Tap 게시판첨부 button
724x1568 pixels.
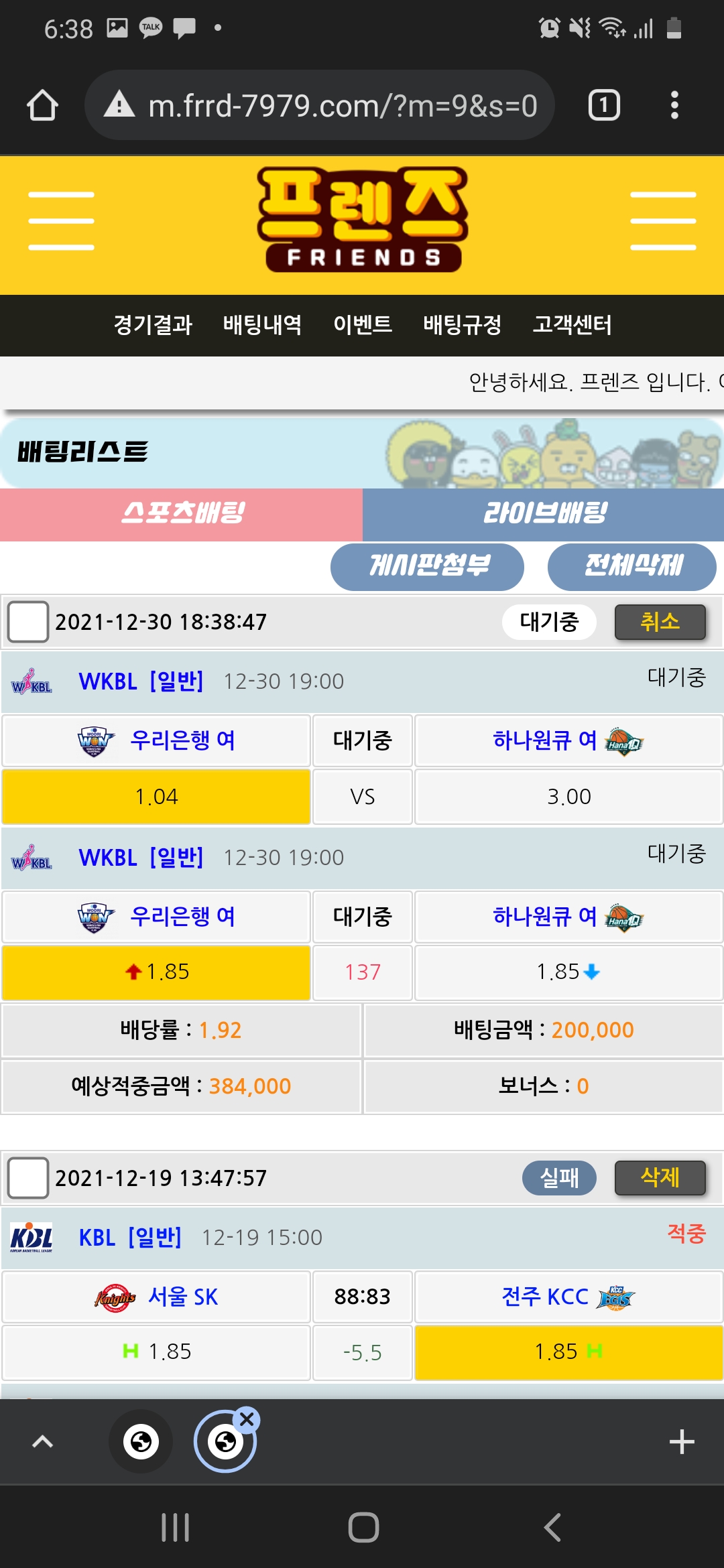[x=427, y=566]
